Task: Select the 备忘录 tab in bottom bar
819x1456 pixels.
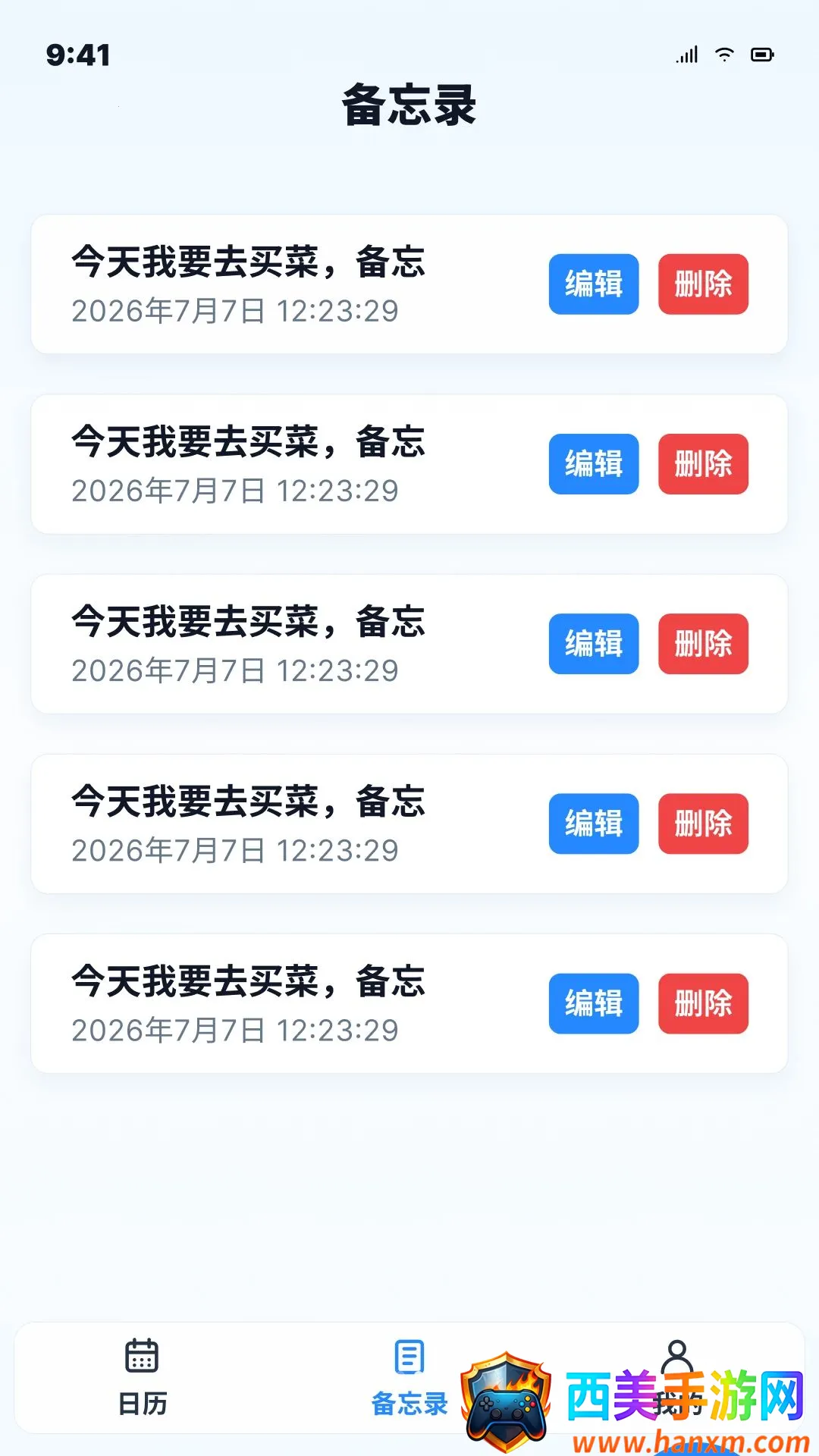Action: [x=409, y=1377]
